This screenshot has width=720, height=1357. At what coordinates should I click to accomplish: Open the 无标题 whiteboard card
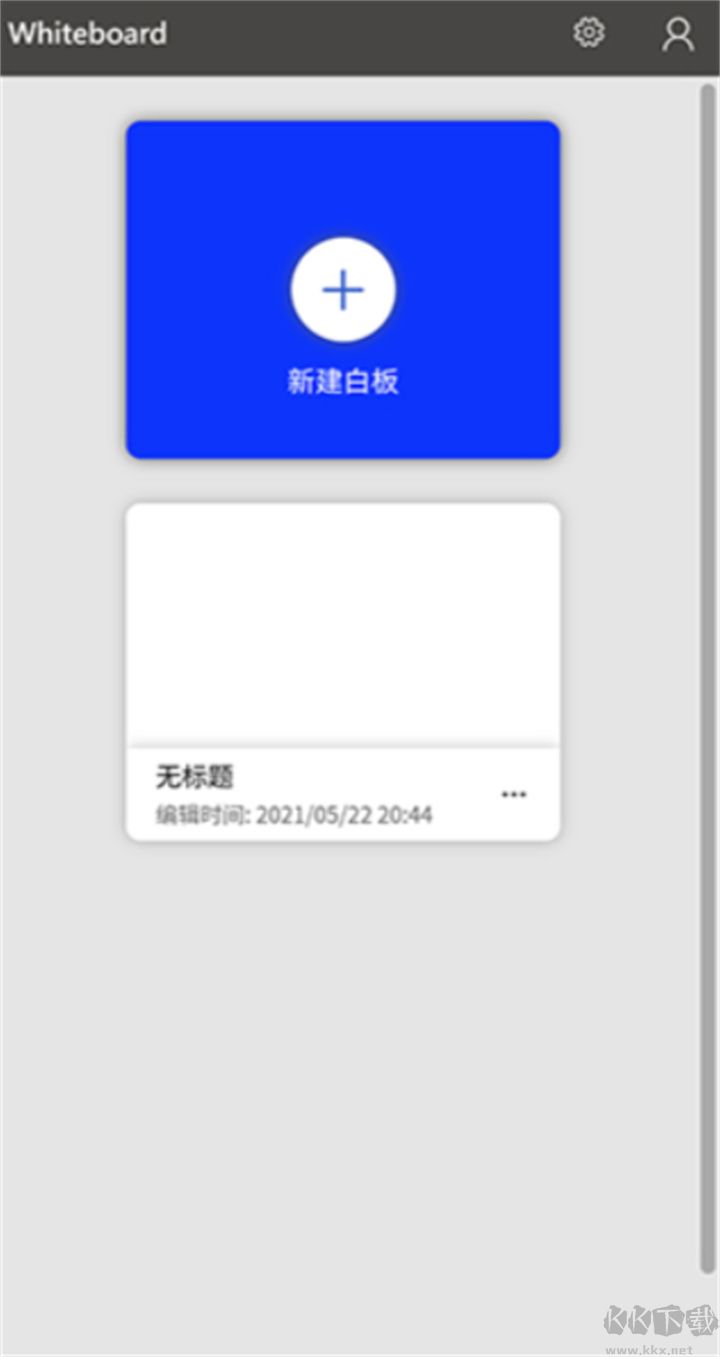pos(343,627)
